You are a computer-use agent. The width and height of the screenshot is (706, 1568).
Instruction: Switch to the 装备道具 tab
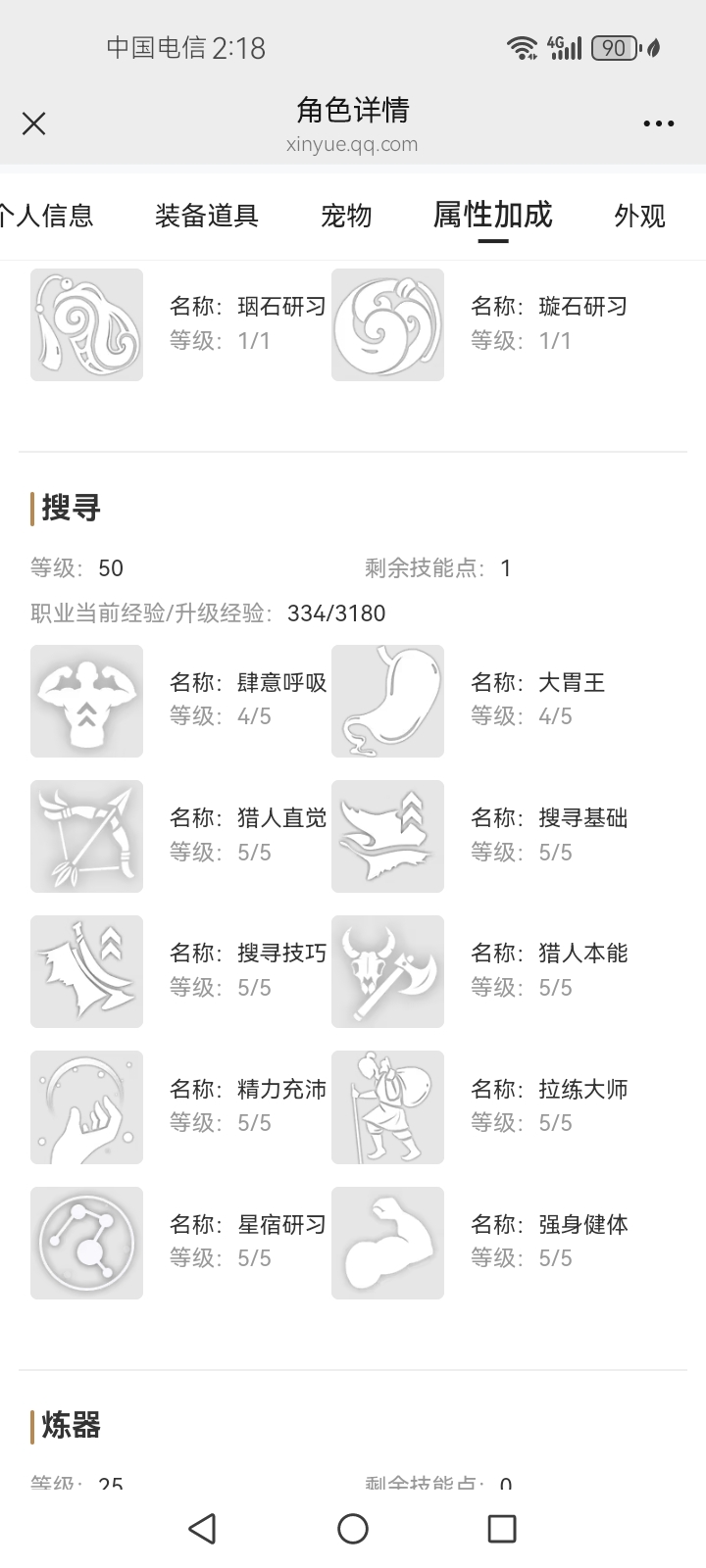coord(206,216)
